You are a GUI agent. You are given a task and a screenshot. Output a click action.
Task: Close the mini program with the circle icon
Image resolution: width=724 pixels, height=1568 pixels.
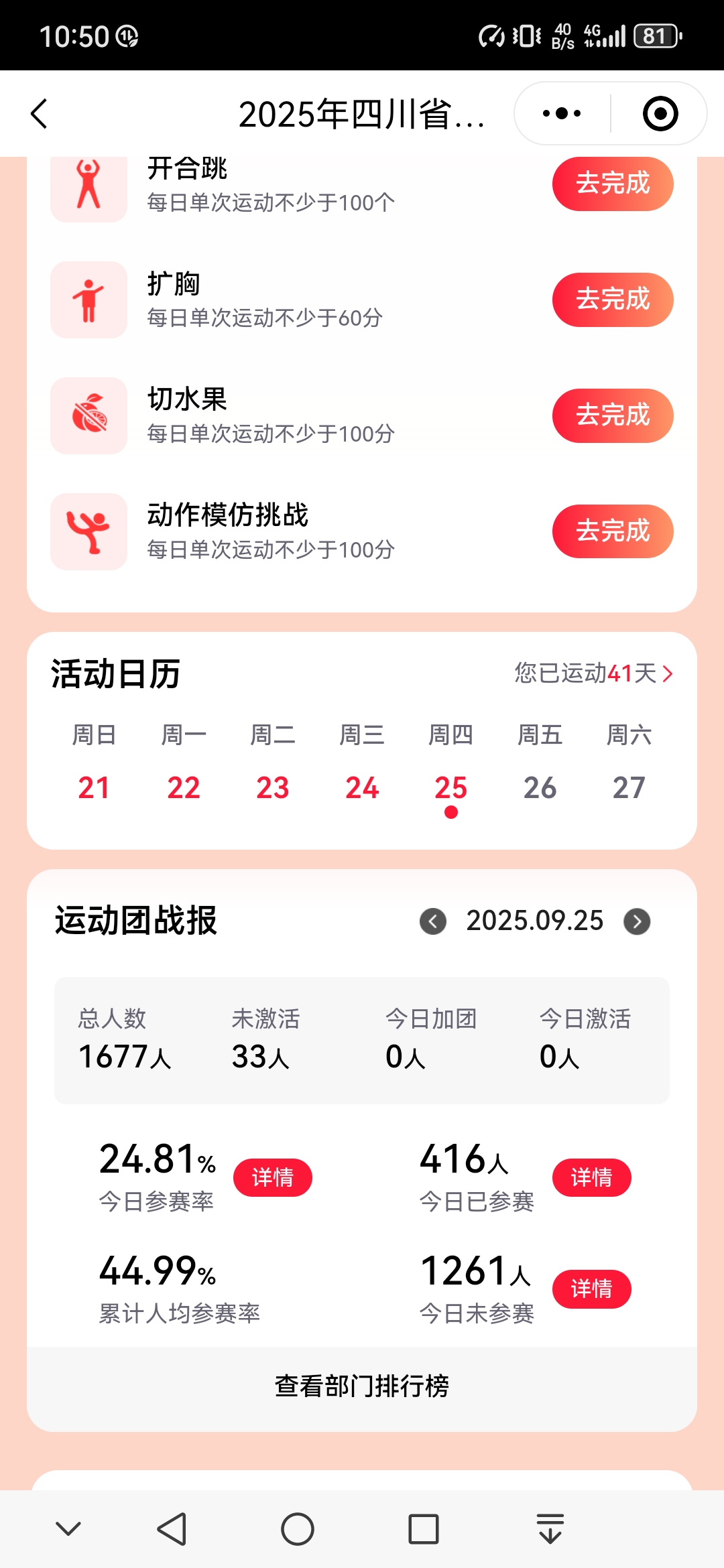(x=660, y=113)
